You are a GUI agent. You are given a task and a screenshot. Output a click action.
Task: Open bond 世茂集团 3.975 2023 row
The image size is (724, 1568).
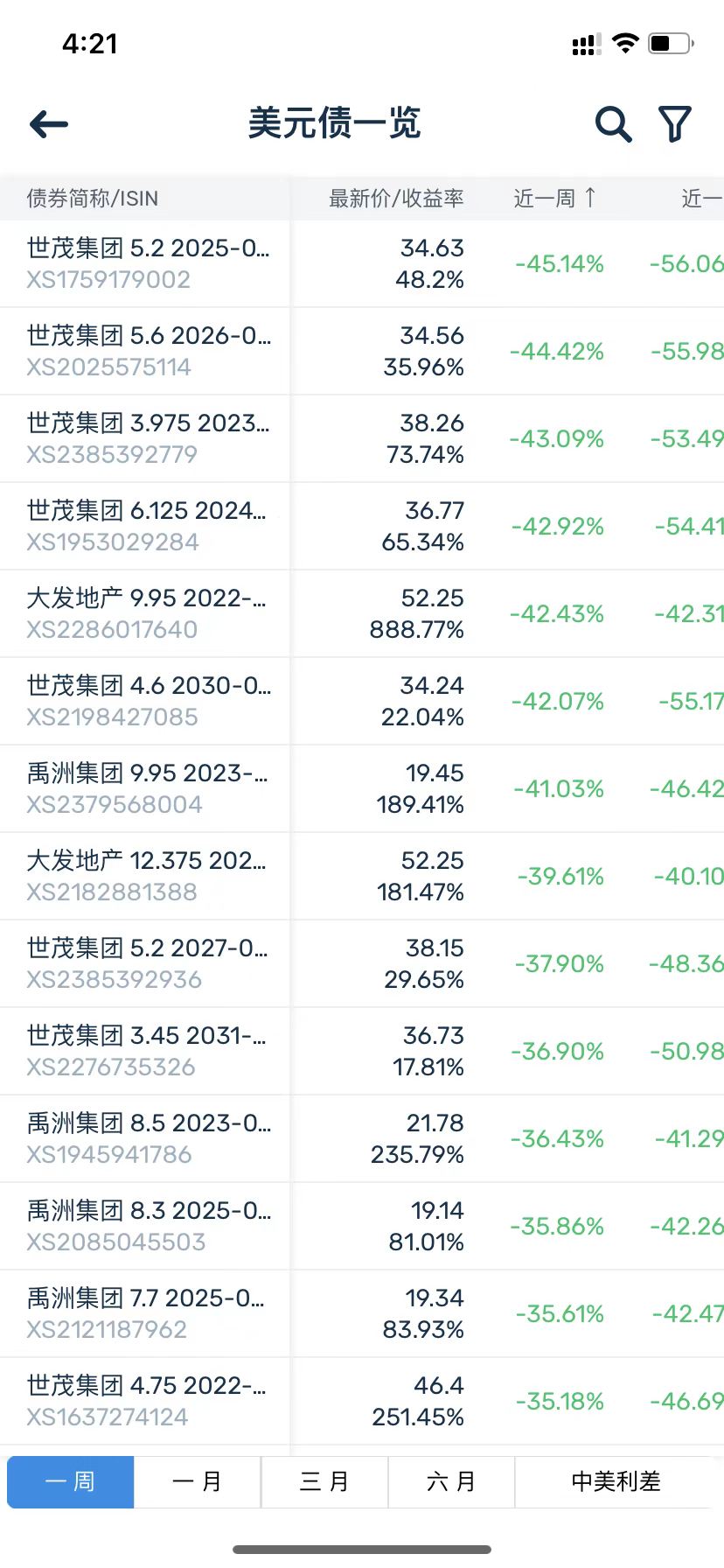(x=149, y=438)
